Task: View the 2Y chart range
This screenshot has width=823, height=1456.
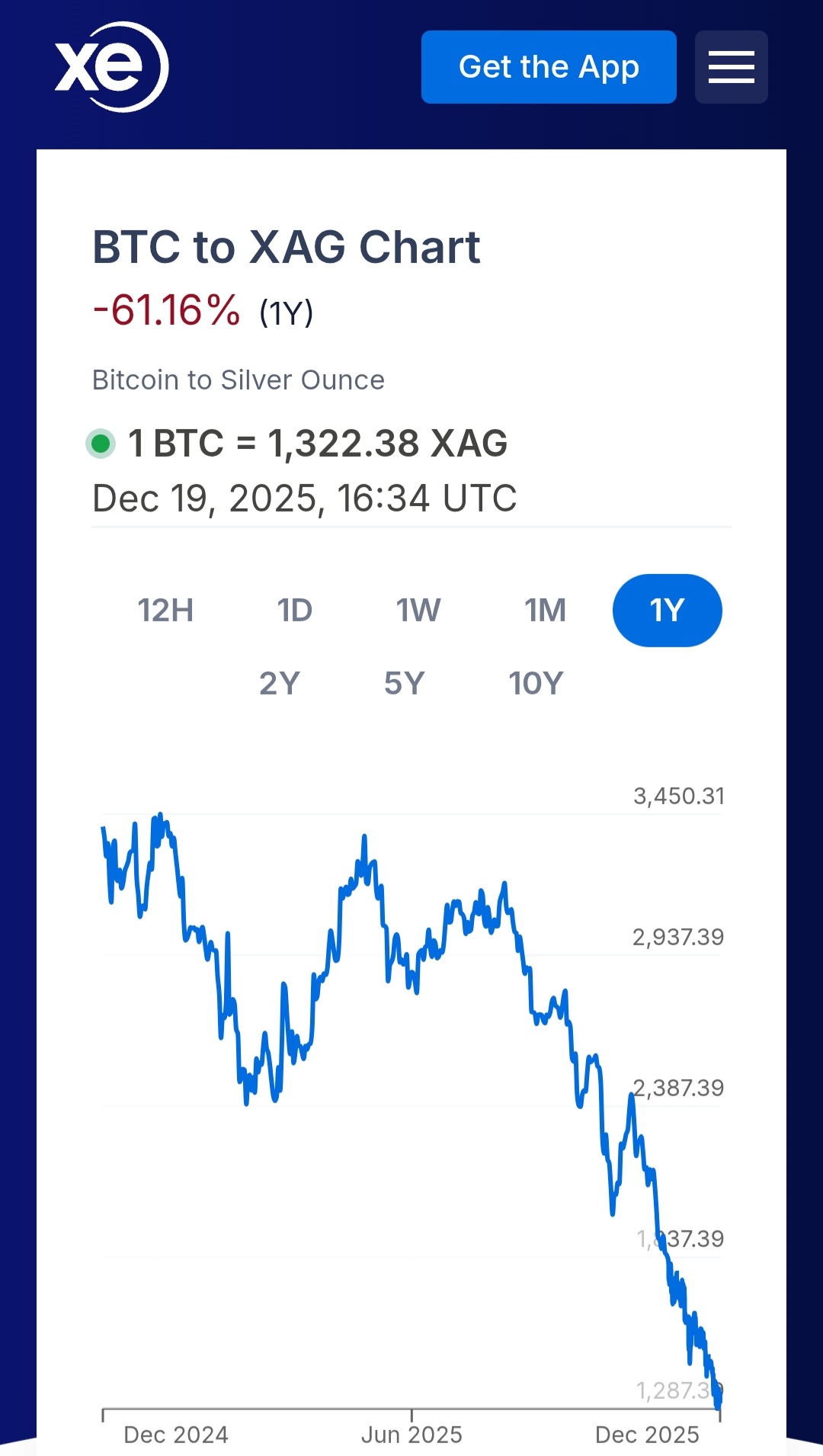Action: [280, 684]
